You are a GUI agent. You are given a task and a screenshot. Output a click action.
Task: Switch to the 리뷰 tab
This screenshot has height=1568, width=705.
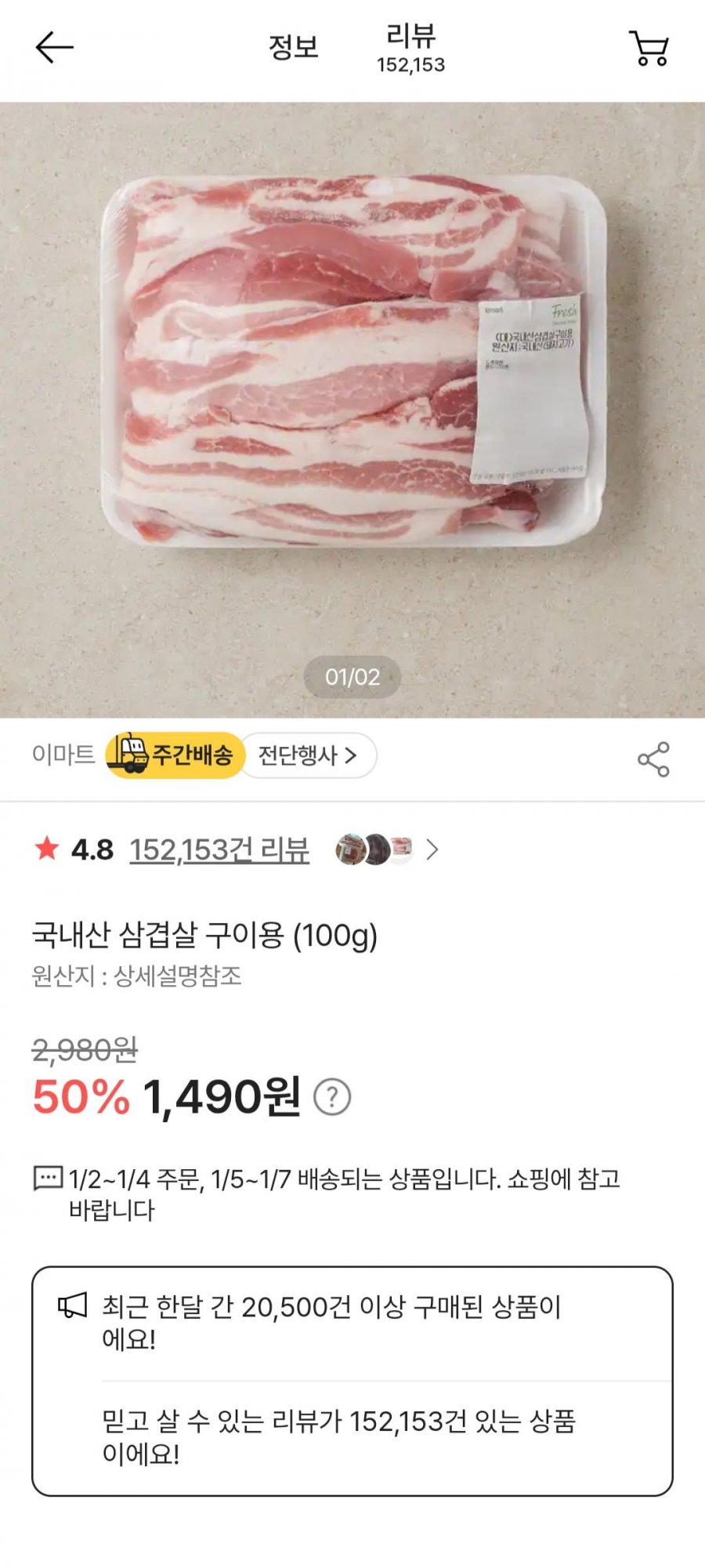coord(410,48)
